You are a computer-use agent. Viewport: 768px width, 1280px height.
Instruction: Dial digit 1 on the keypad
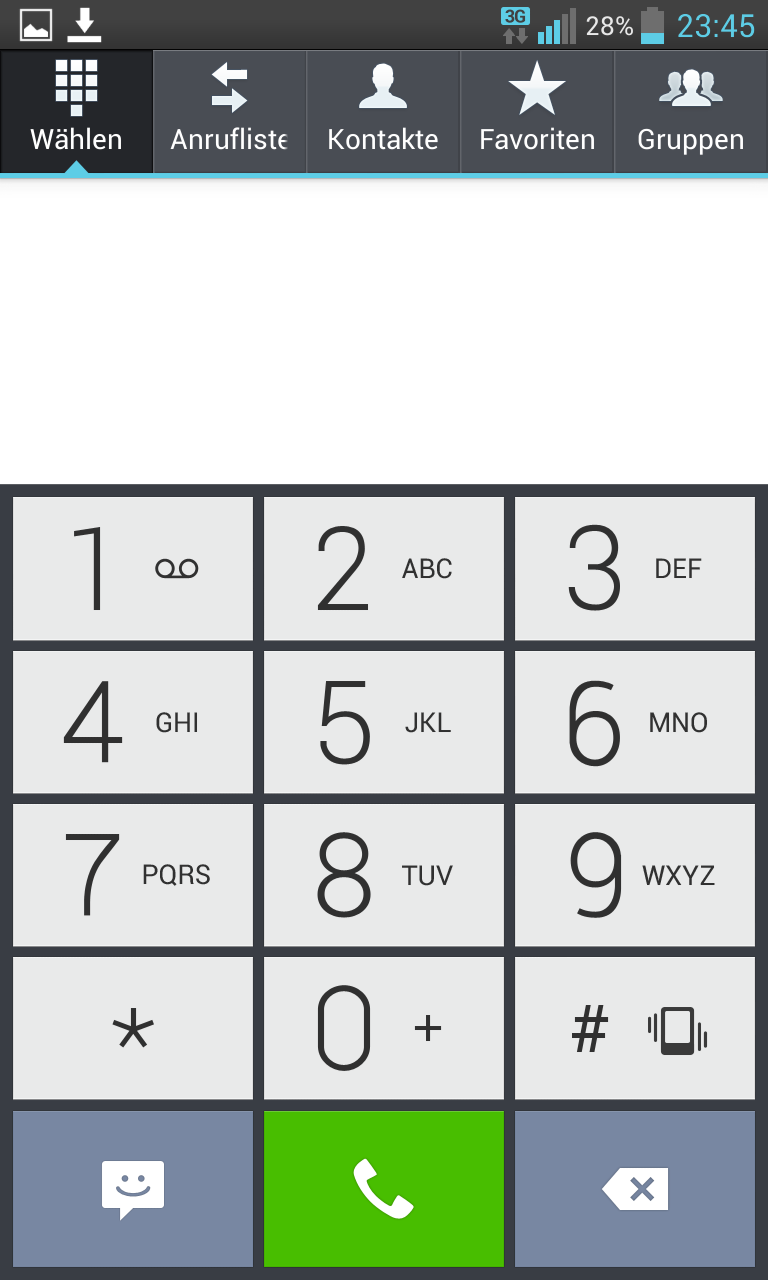133,568
